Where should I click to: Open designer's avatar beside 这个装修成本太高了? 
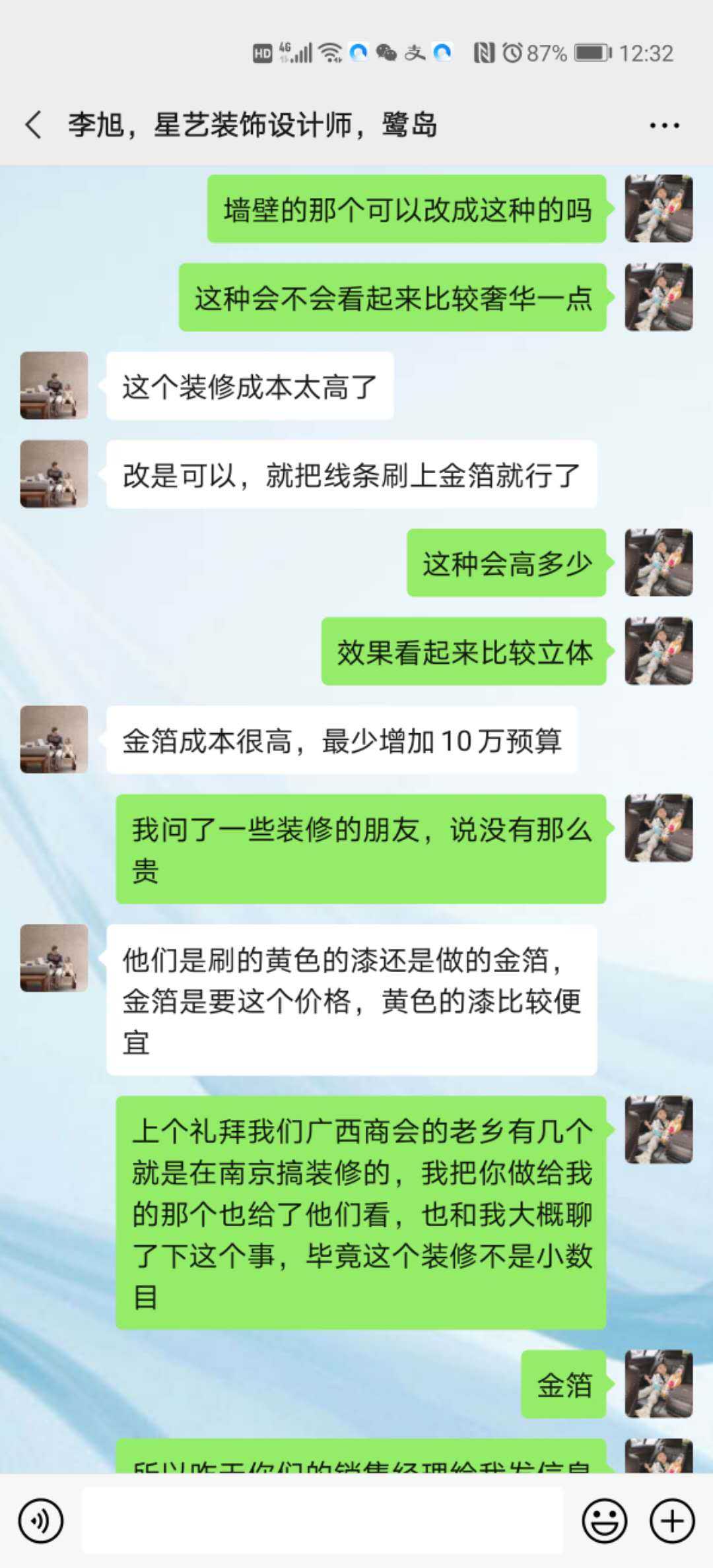54,385
